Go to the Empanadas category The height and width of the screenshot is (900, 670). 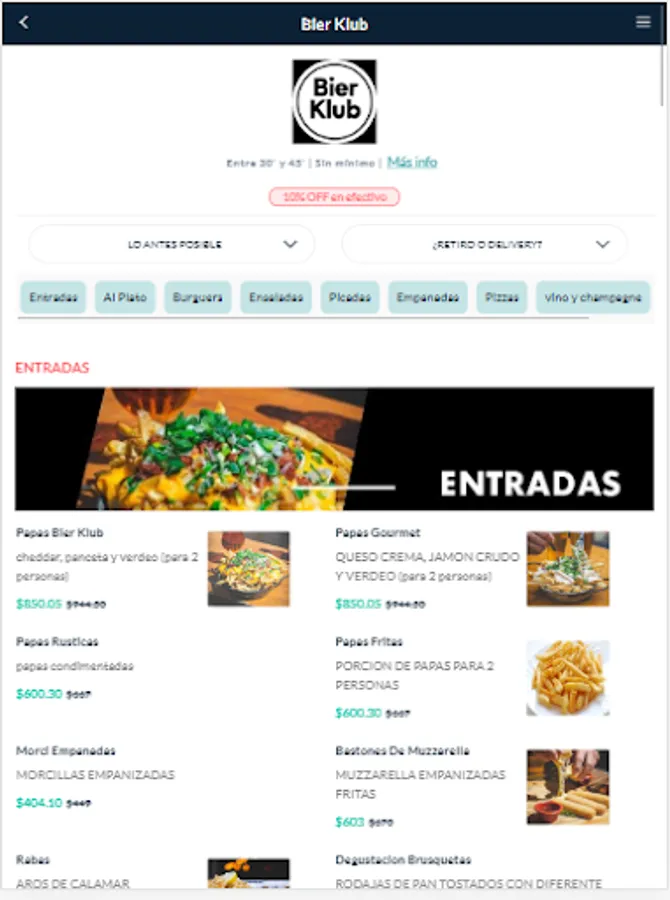point(427,297)
